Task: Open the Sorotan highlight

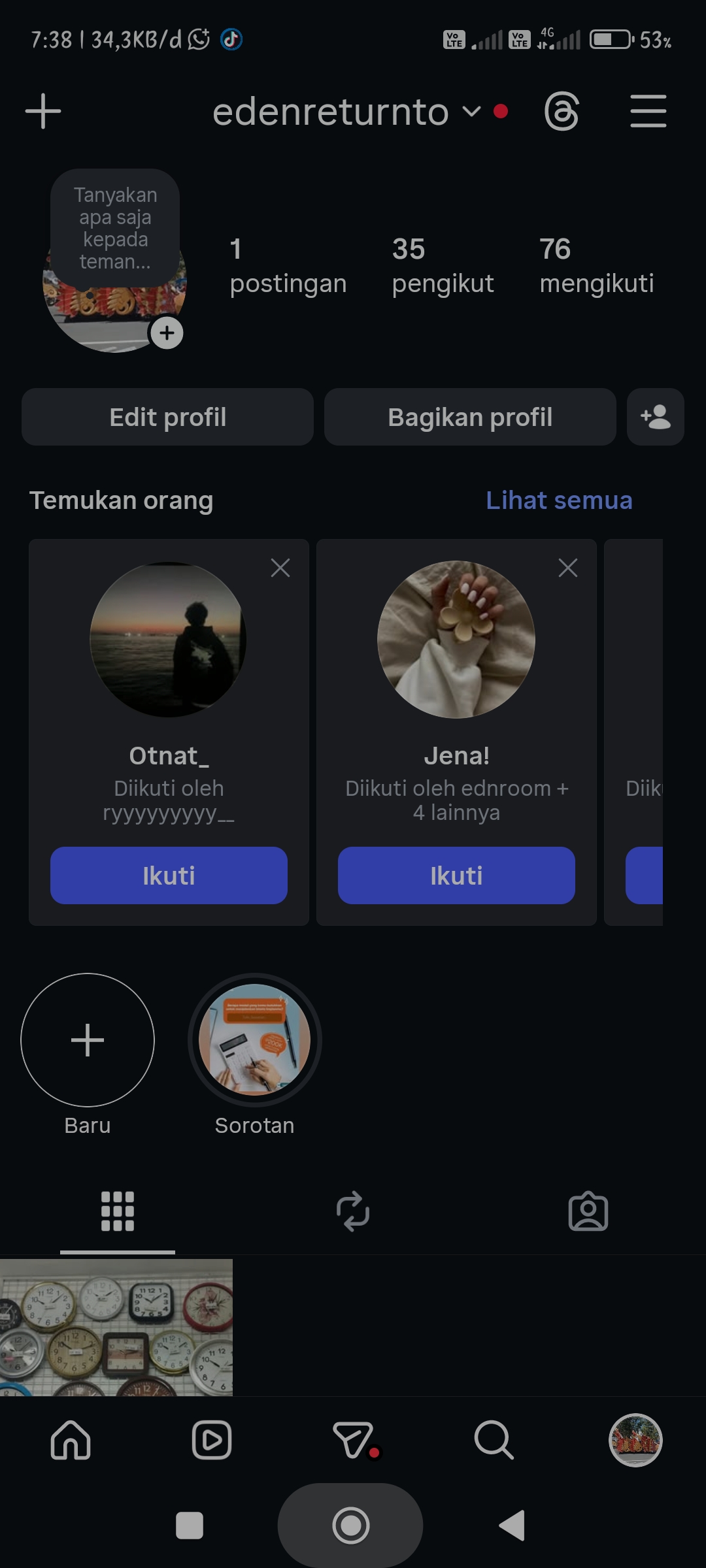Action: (255, 1040)
